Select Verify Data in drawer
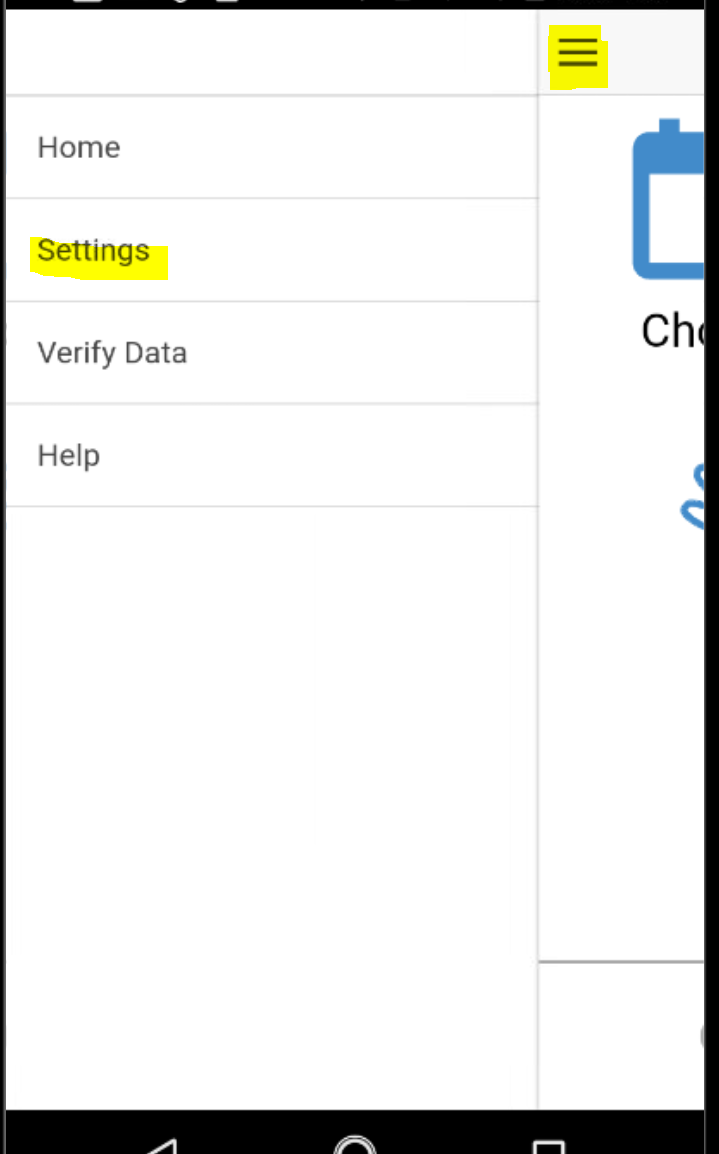719x1154 pixels. coord(112,353)
